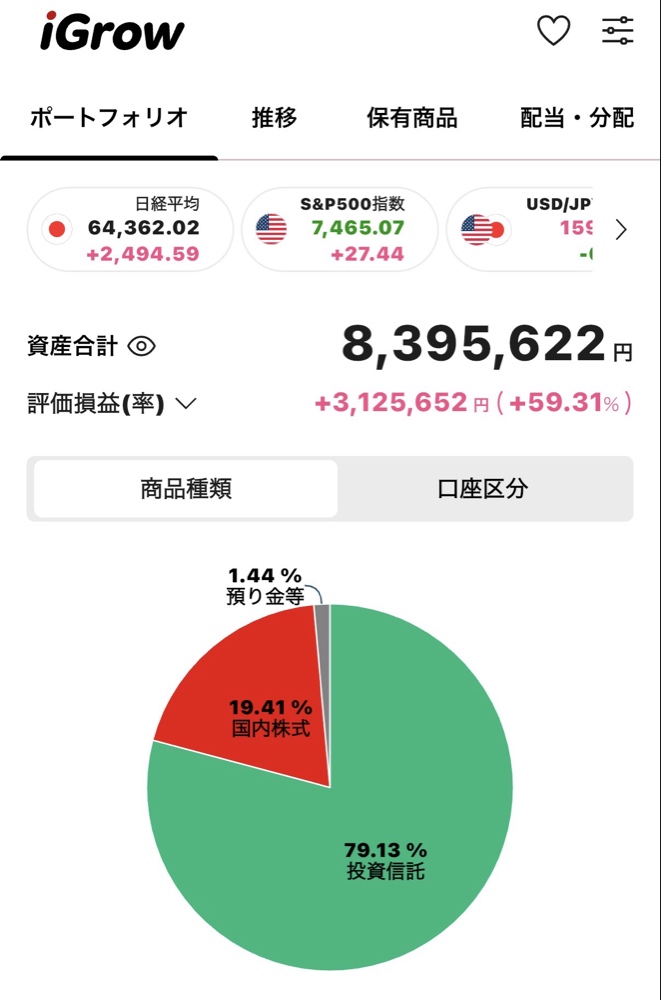The width and height of the screenshot is (661, 1000).
Task: Open the 日経平均 index chip
Action: click(x=130, y=230)
